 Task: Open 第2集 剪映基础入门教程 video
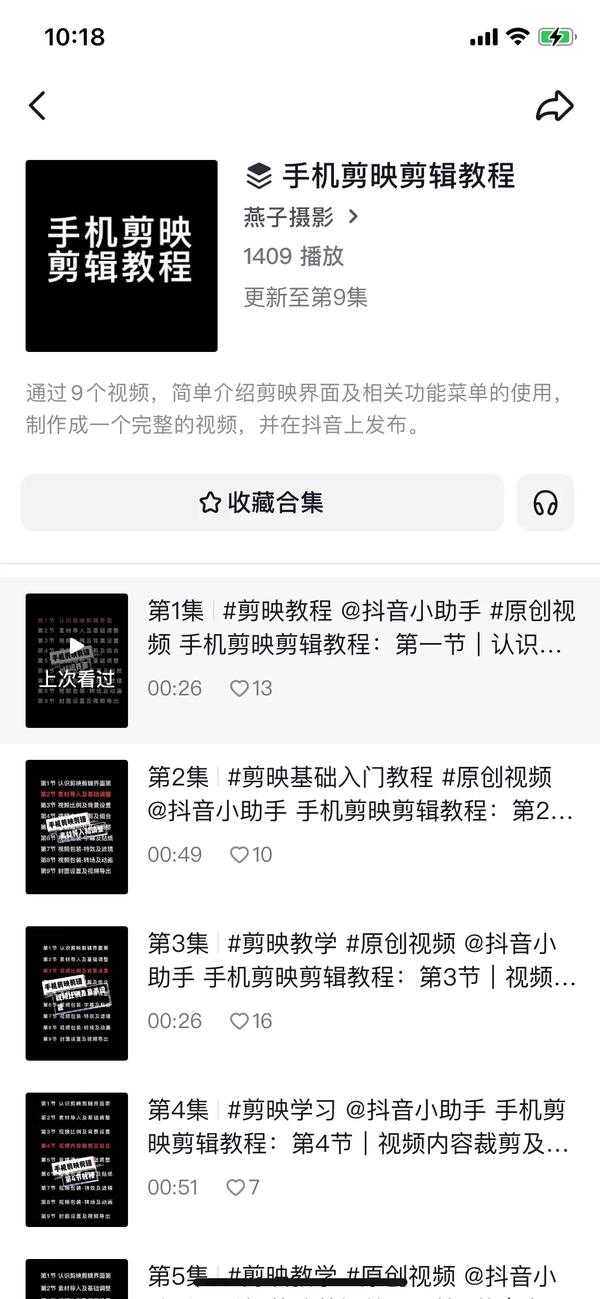pos(300,827)
